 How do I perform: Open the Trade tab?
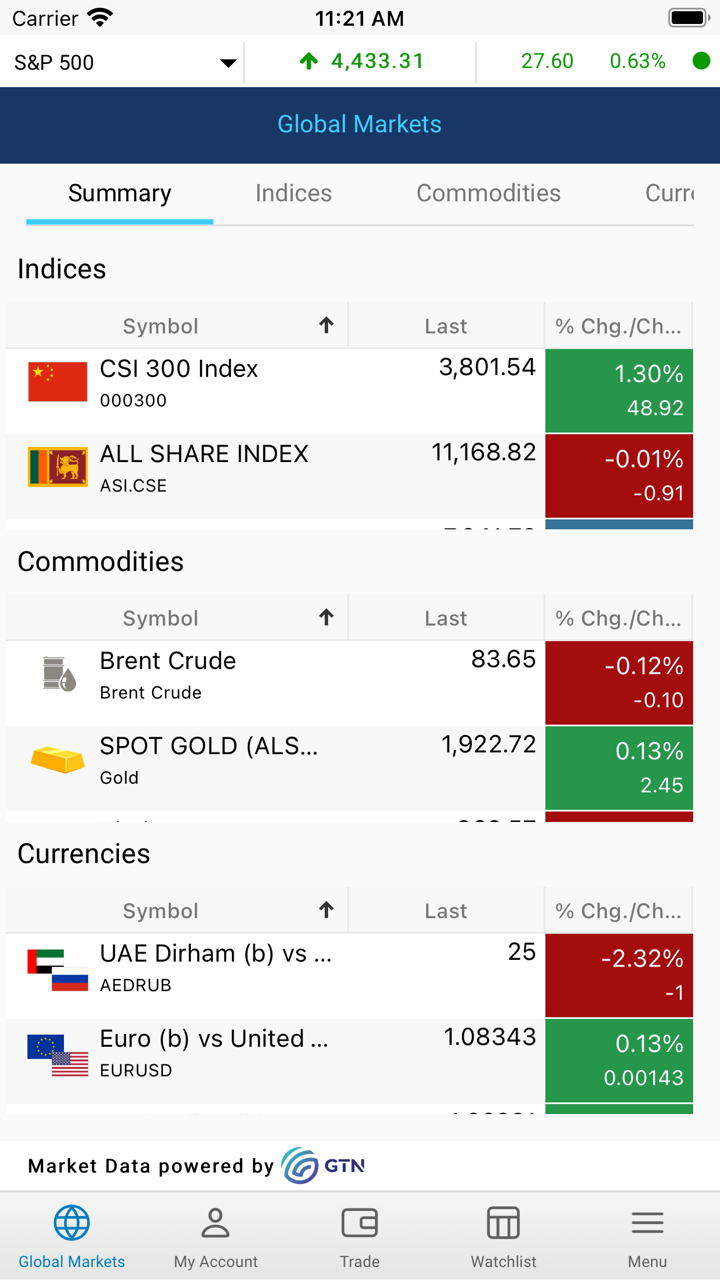point(360,1236)
